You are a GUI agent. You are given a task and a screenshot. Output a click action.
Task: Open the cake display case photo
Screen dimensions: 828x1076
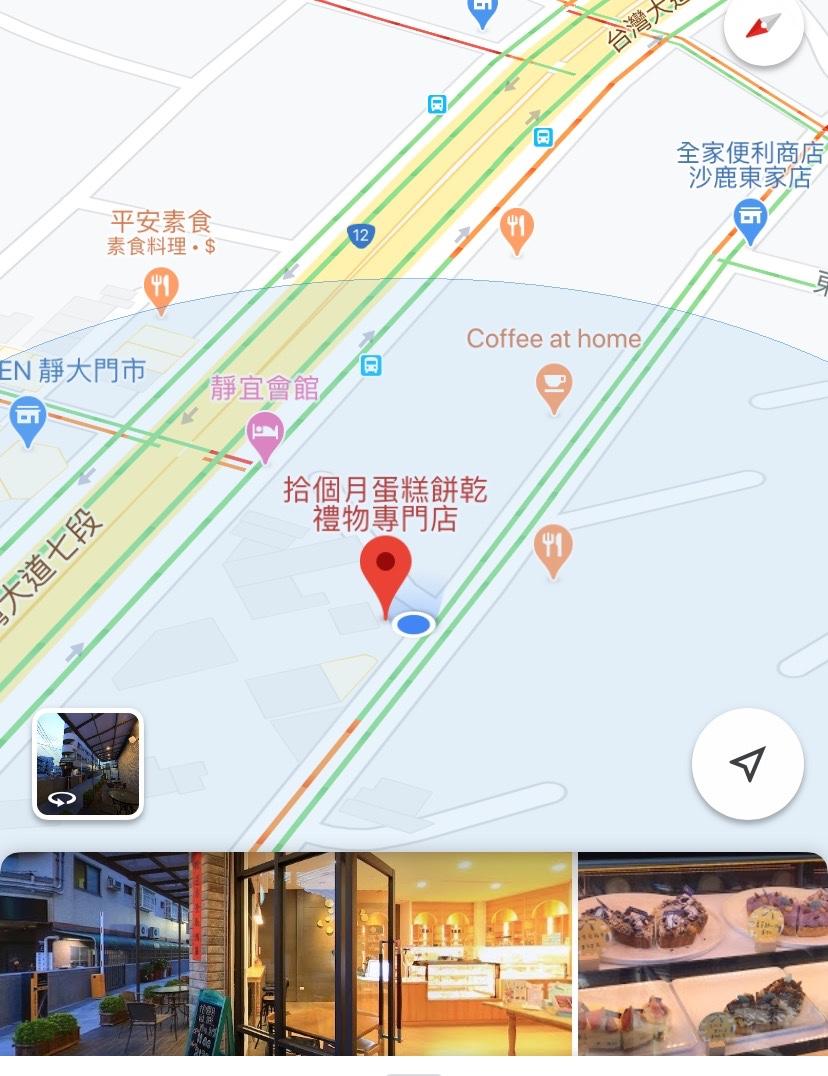pyautogui.click(x=702, y=953)
